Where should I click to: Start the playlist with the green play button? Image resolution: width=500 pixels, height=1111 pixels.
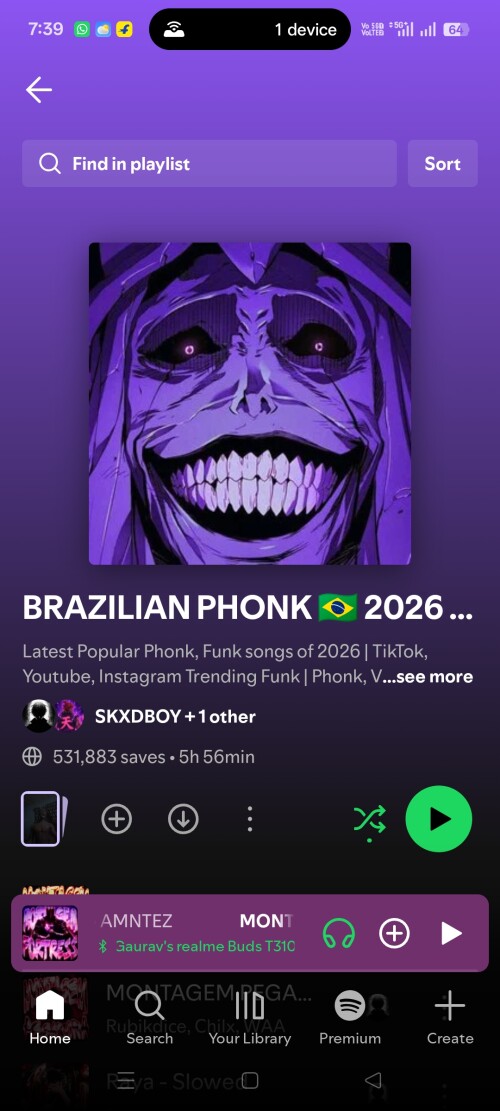pyautogui.click(x=439, y=819)
